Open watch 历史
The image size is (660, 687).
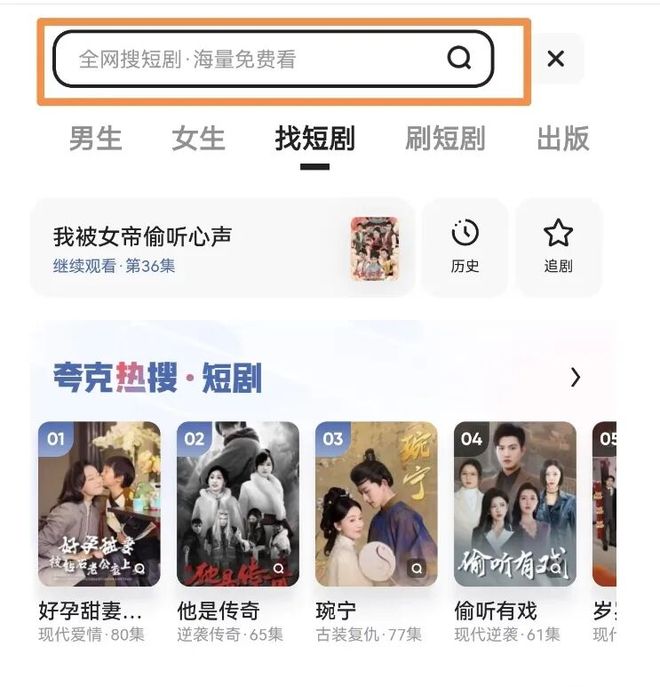pos(465,247)
